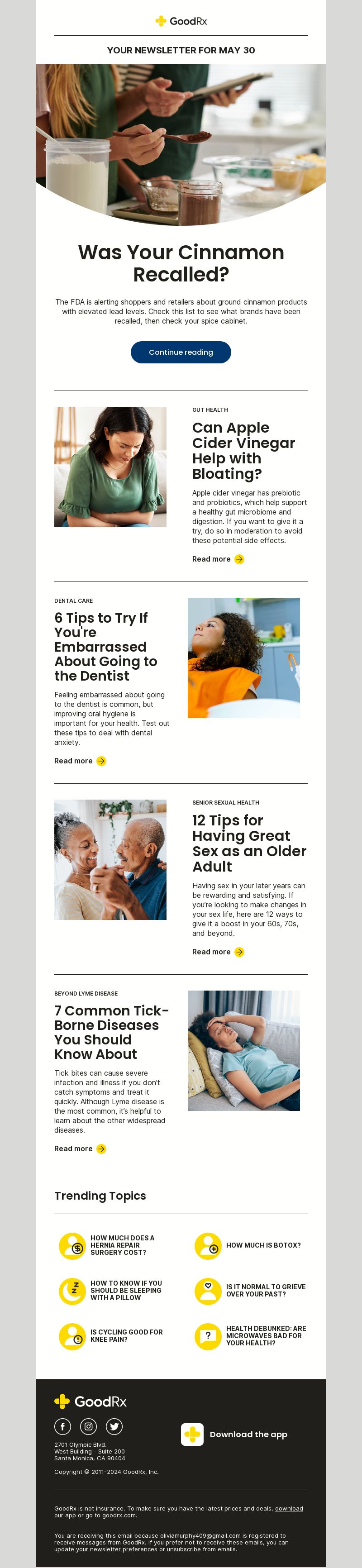Open the dentist chair article image

[x=243, y=658]
